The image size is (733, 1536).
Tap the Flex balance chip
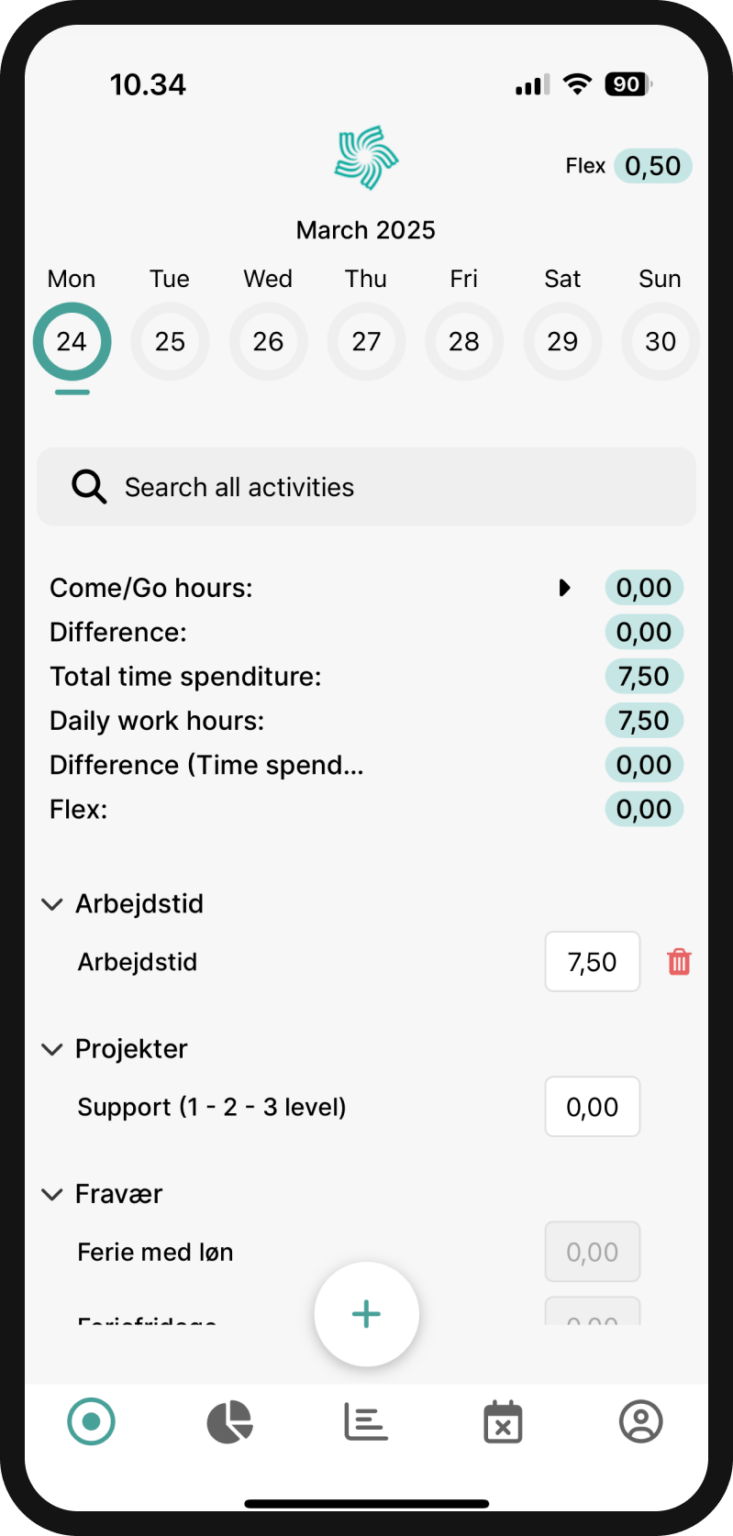click(653, 166)
